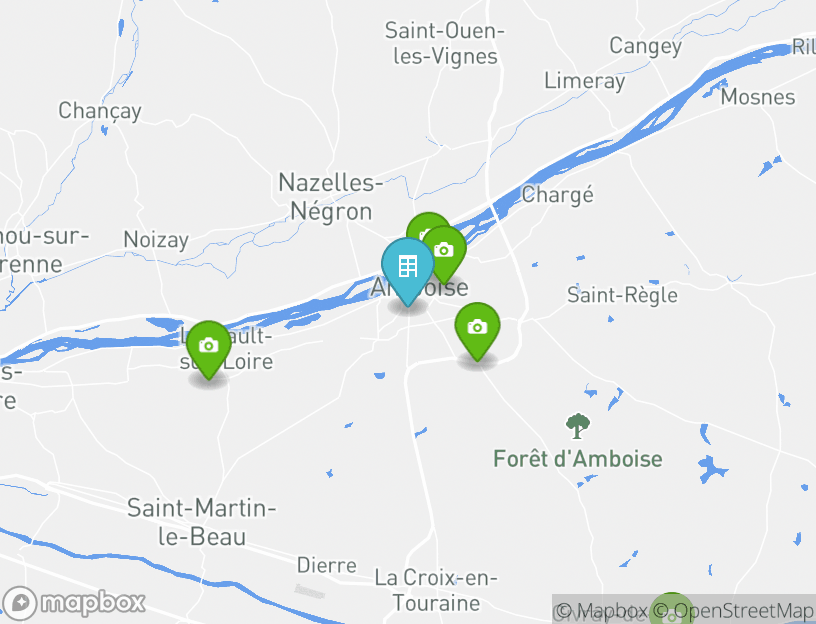816x624 pixels.
Task: Open the Mapbox attribution link
Action: pyautogui.click(x=602, y=610)
